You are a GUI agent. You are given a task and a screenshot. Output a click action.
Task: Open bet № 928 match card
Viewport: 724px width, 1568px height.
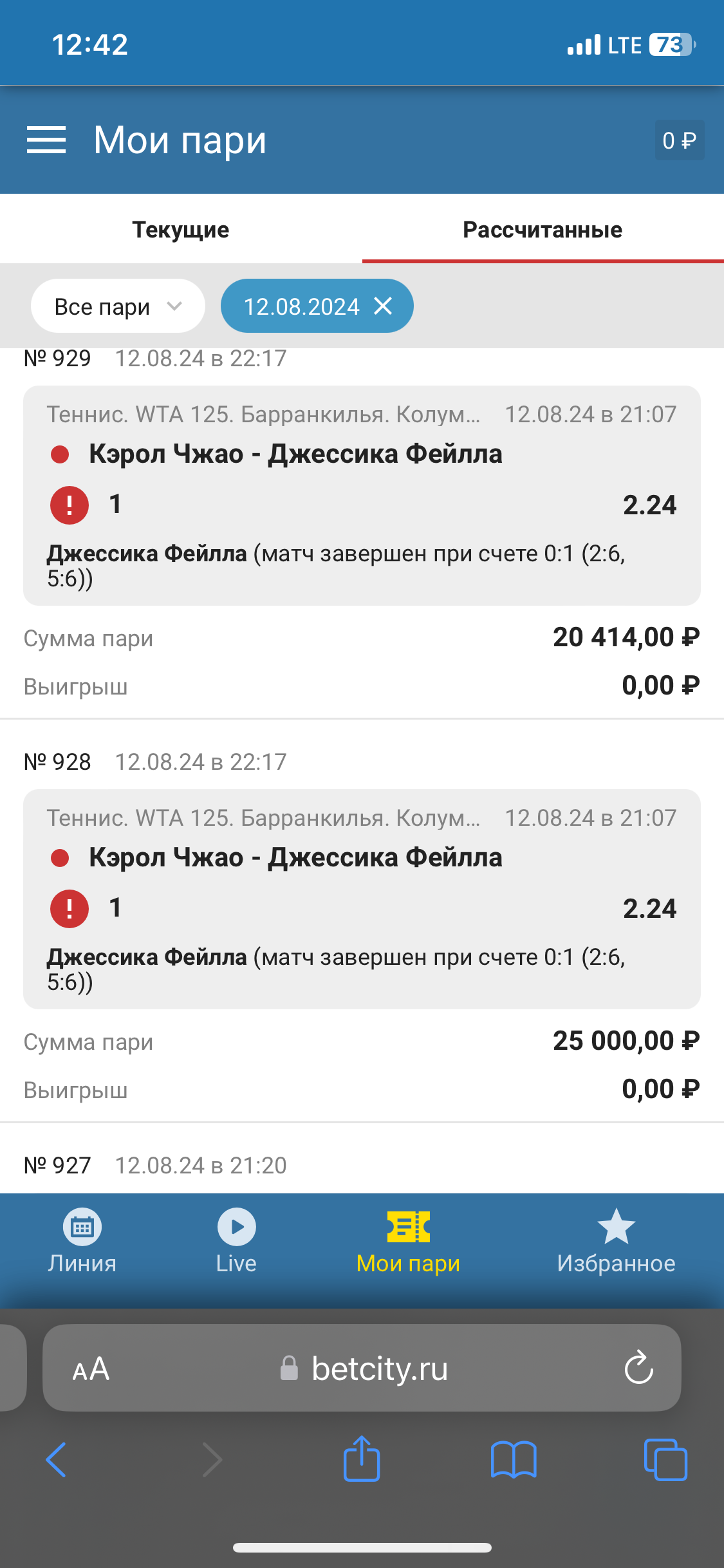(362, 899)
